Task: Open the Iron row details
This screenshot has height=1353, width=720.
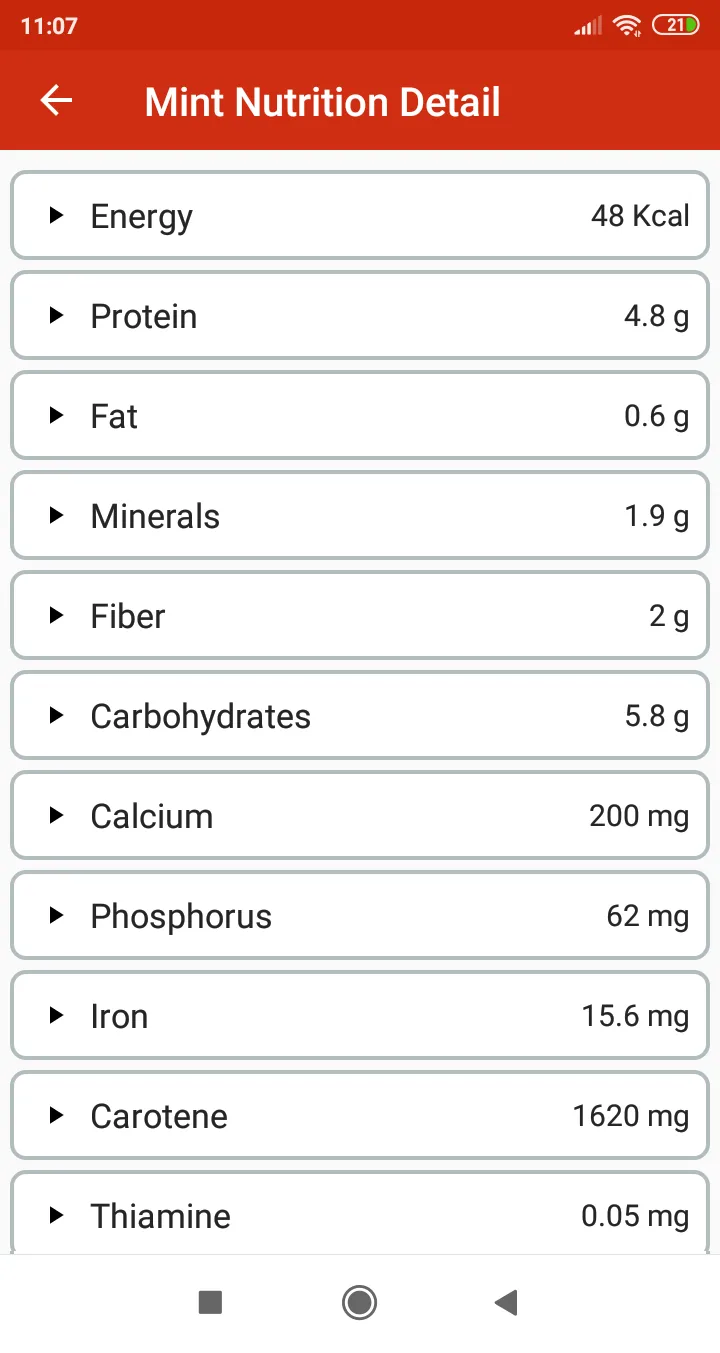Action: point(359,1015)
